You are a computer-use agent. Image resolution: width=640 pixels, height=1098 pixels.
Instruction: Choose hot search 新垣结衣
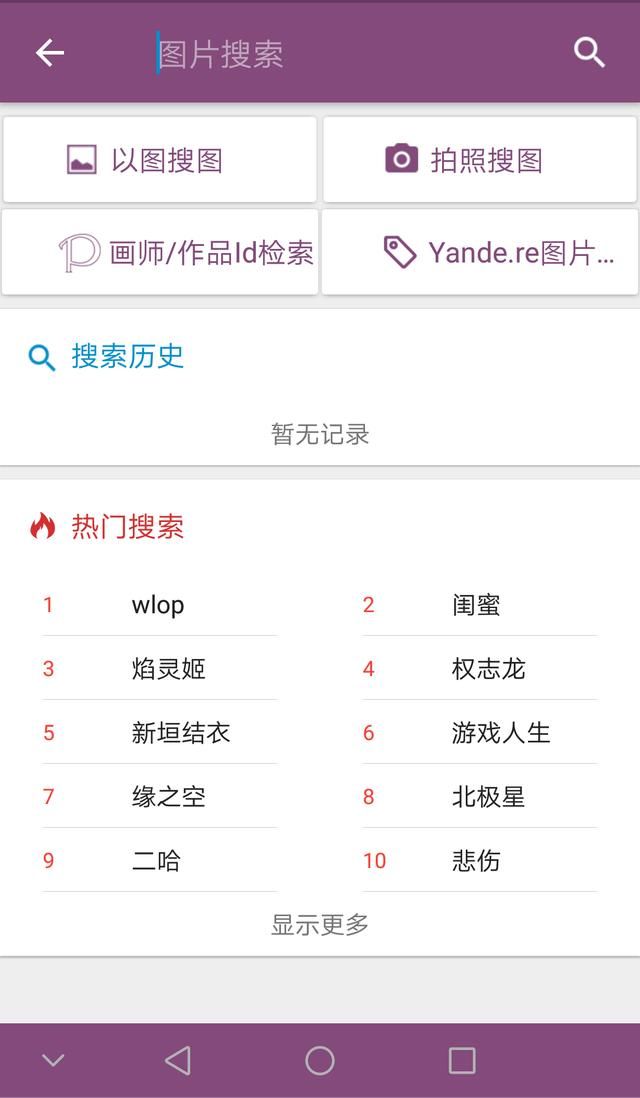(181, 733)
